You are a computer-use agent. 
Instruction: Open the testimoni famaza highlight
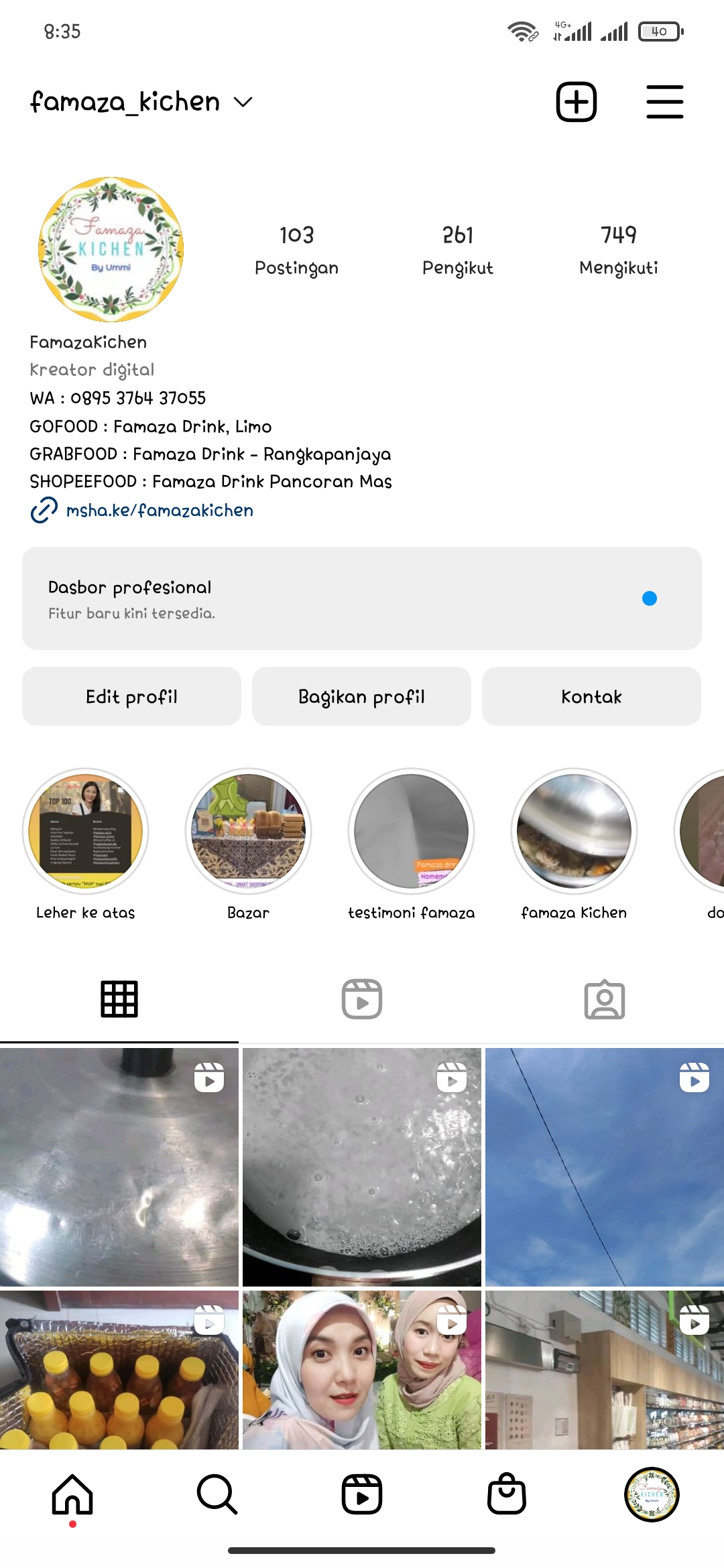[x=411, y=831]
